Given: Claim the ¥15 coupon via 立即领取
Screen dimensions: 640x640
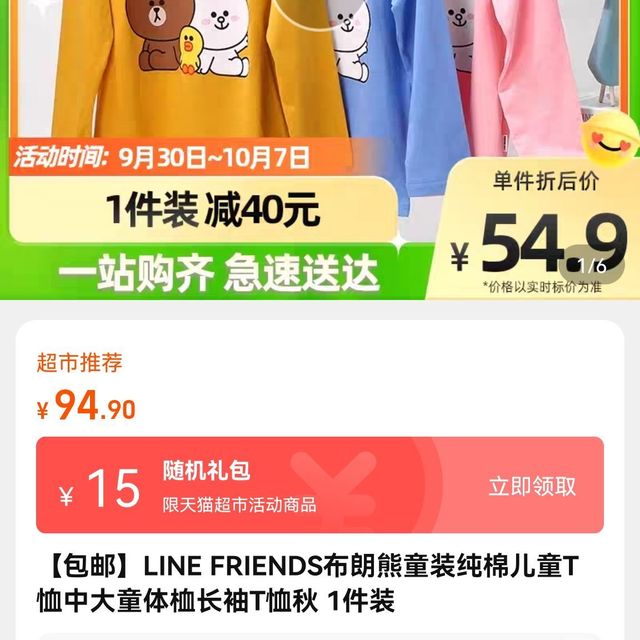Looking at the screenshot, I should [532, 486].
